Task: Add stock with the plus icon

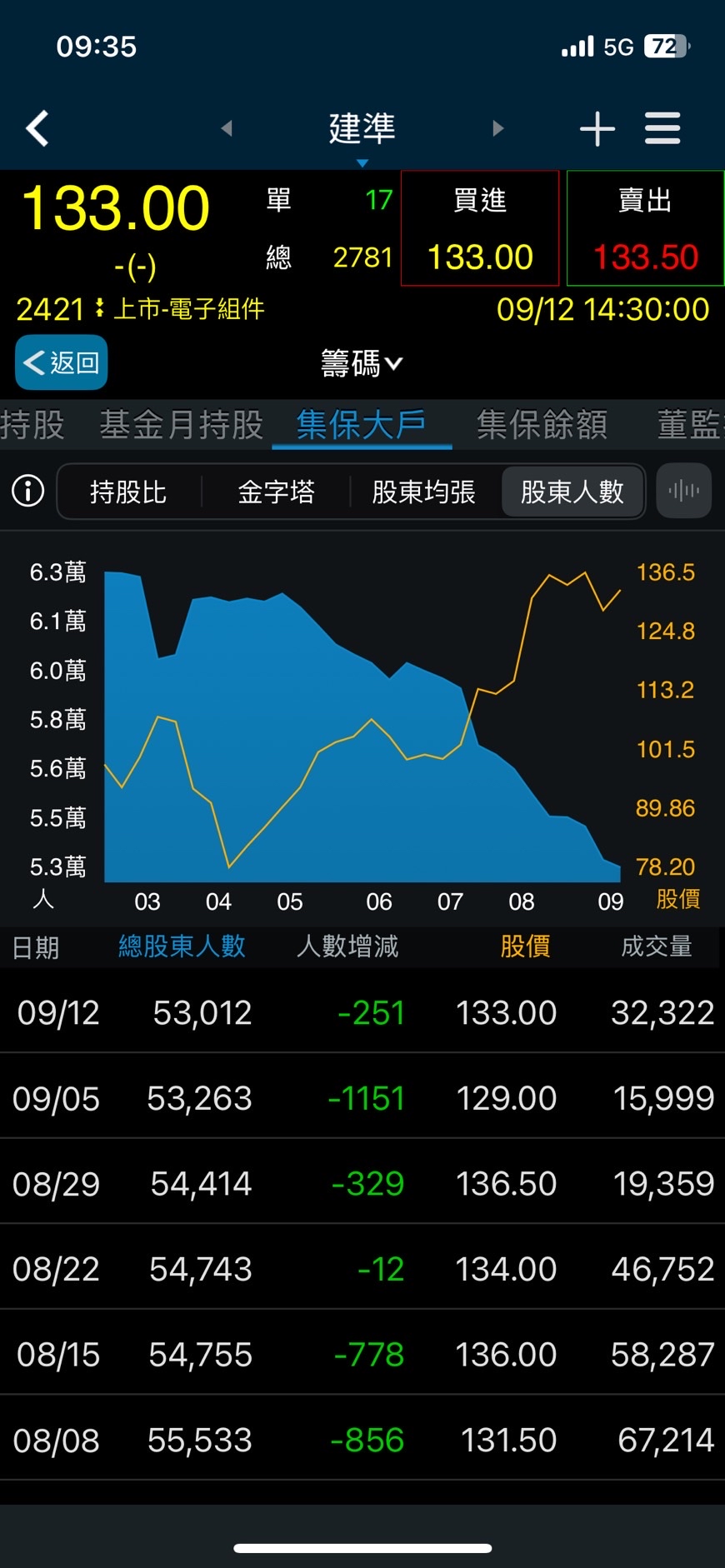Action: click(x=597, y=129)
